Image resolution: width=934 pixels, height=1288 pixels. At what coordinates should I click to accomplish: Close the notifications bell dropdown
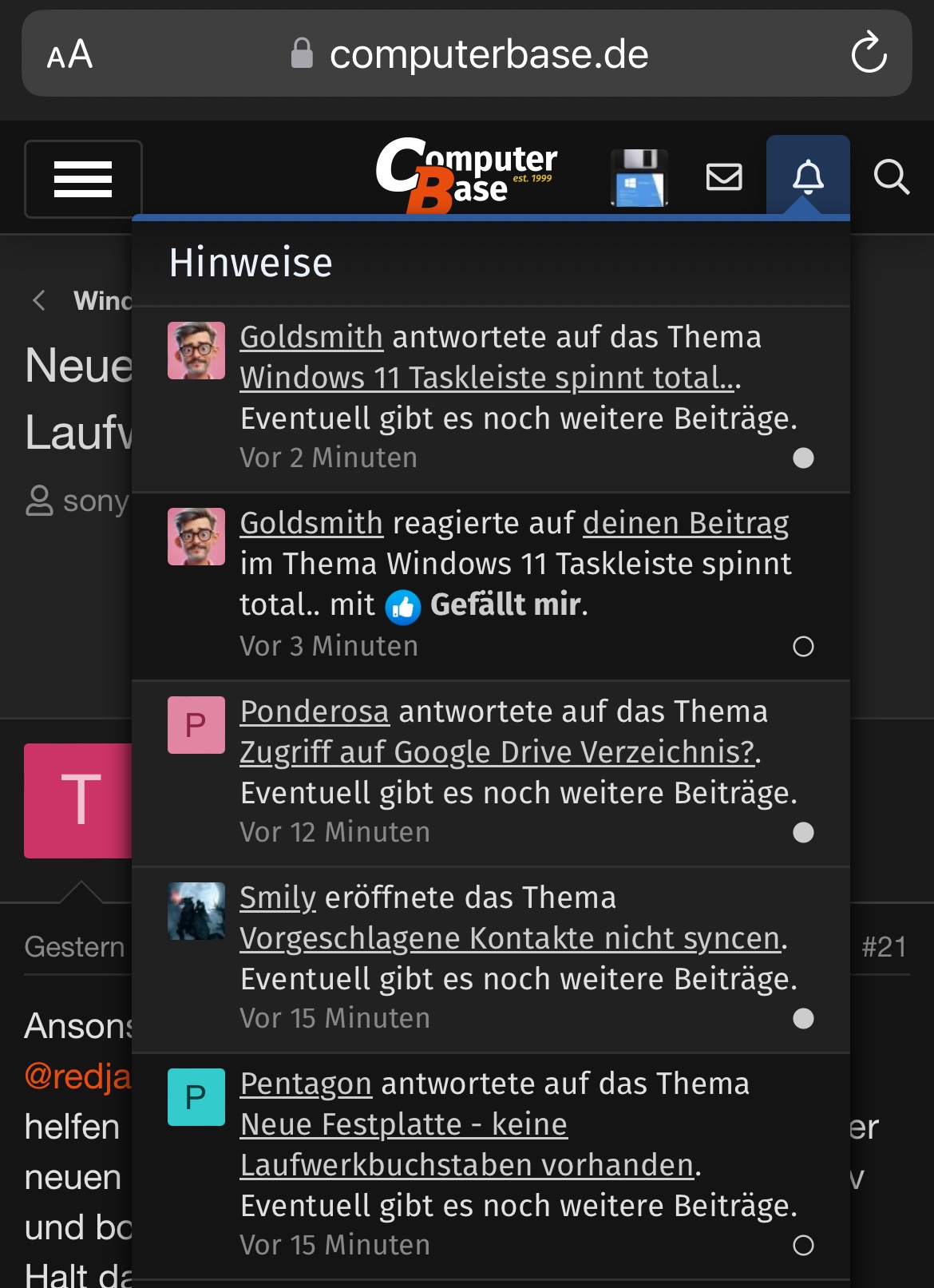point(808,176)
